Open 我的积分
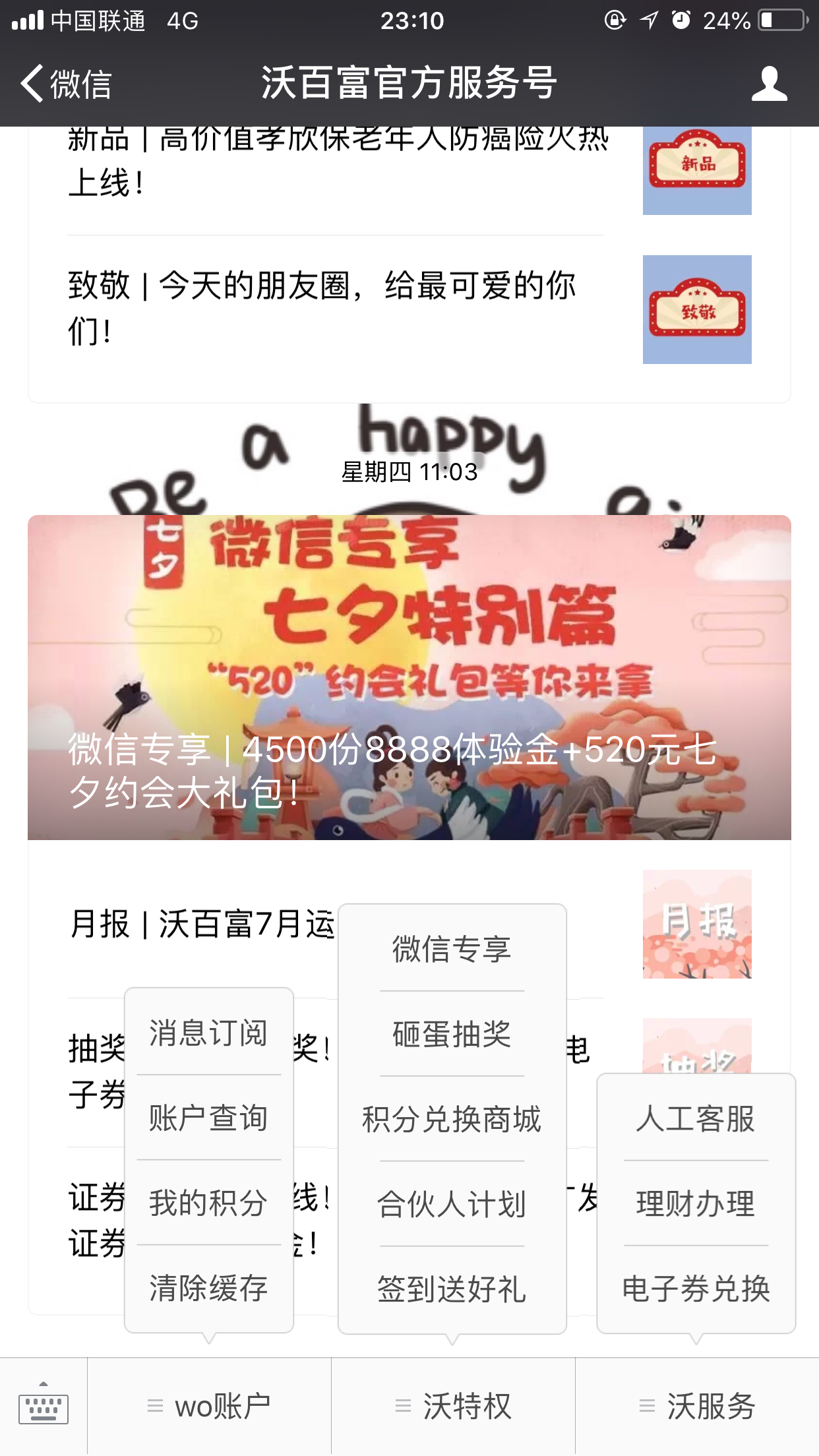819x1456 pixels. [x=208, y=1203]
